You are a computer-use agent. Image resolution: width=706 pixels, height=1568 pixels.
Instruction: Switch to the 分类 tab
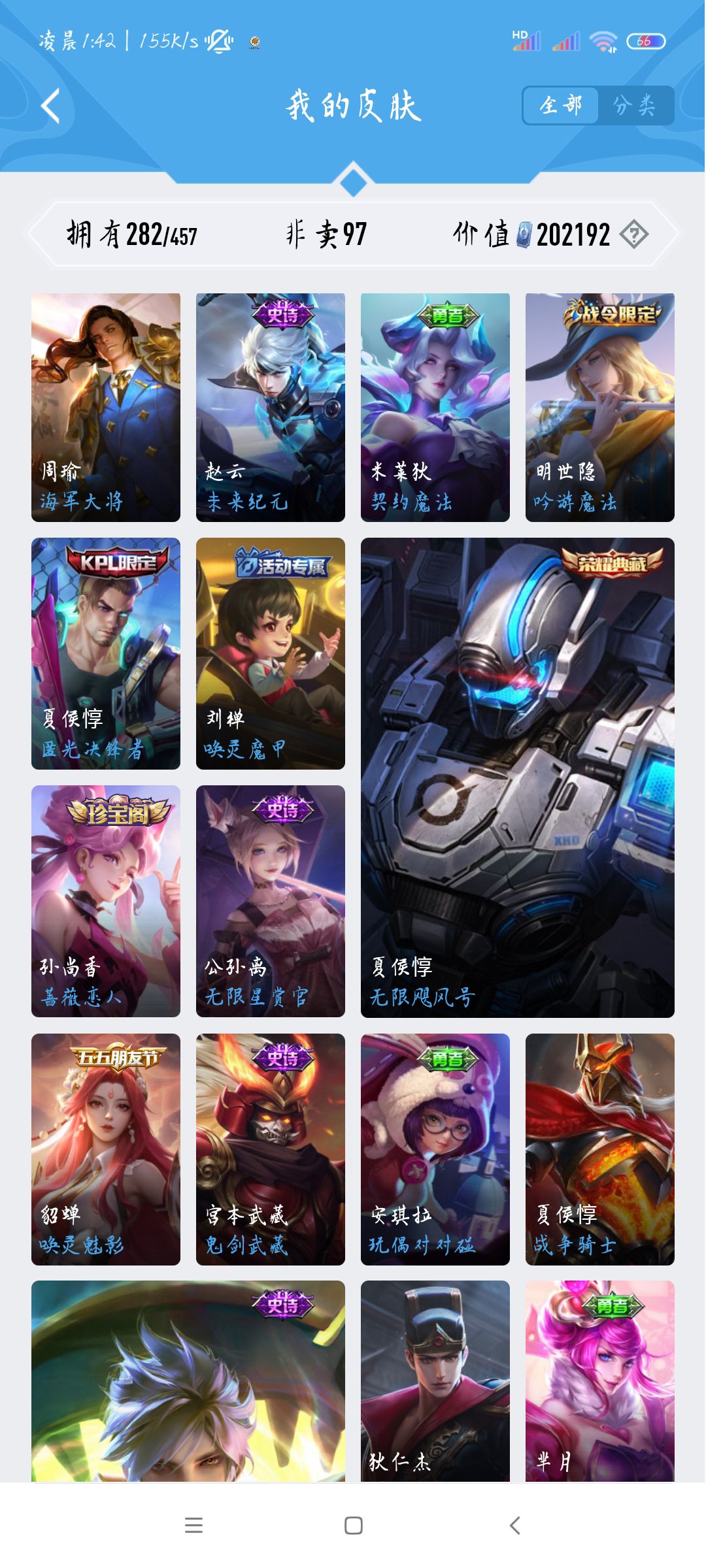point(634,105)
